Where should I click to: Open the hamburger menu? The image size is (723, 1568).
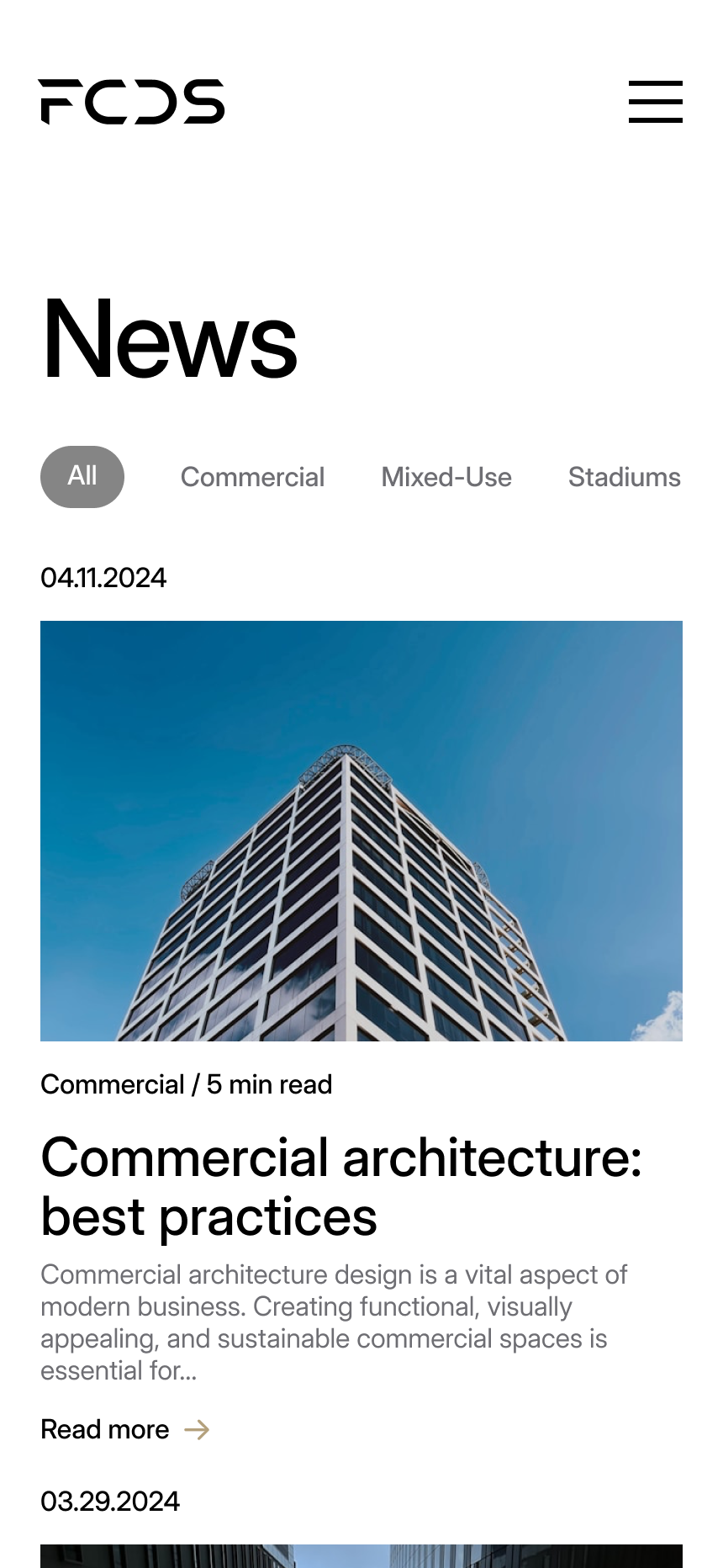pyautogui.click(x=655, y=102)
